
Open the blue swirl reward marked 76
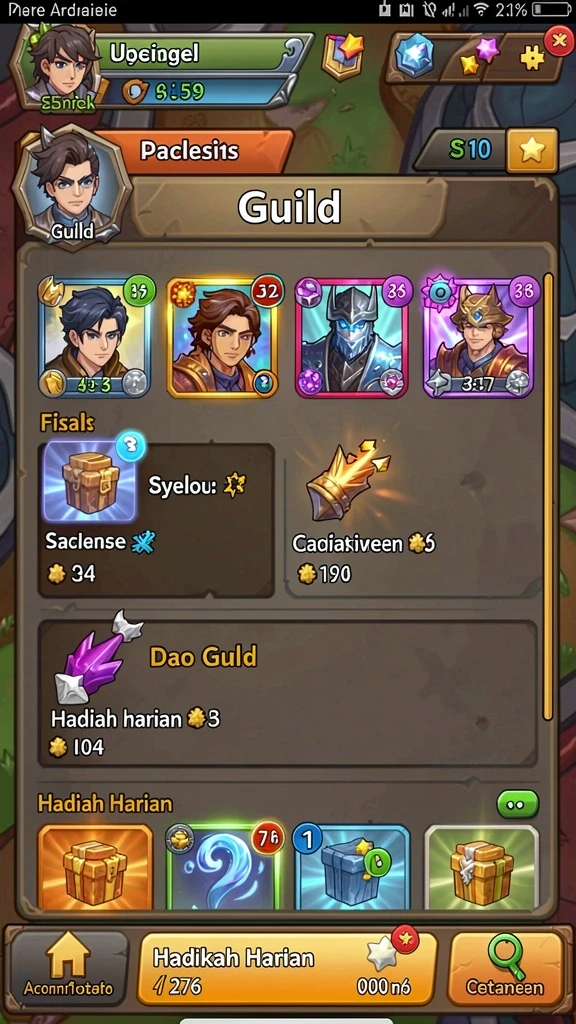224,867
